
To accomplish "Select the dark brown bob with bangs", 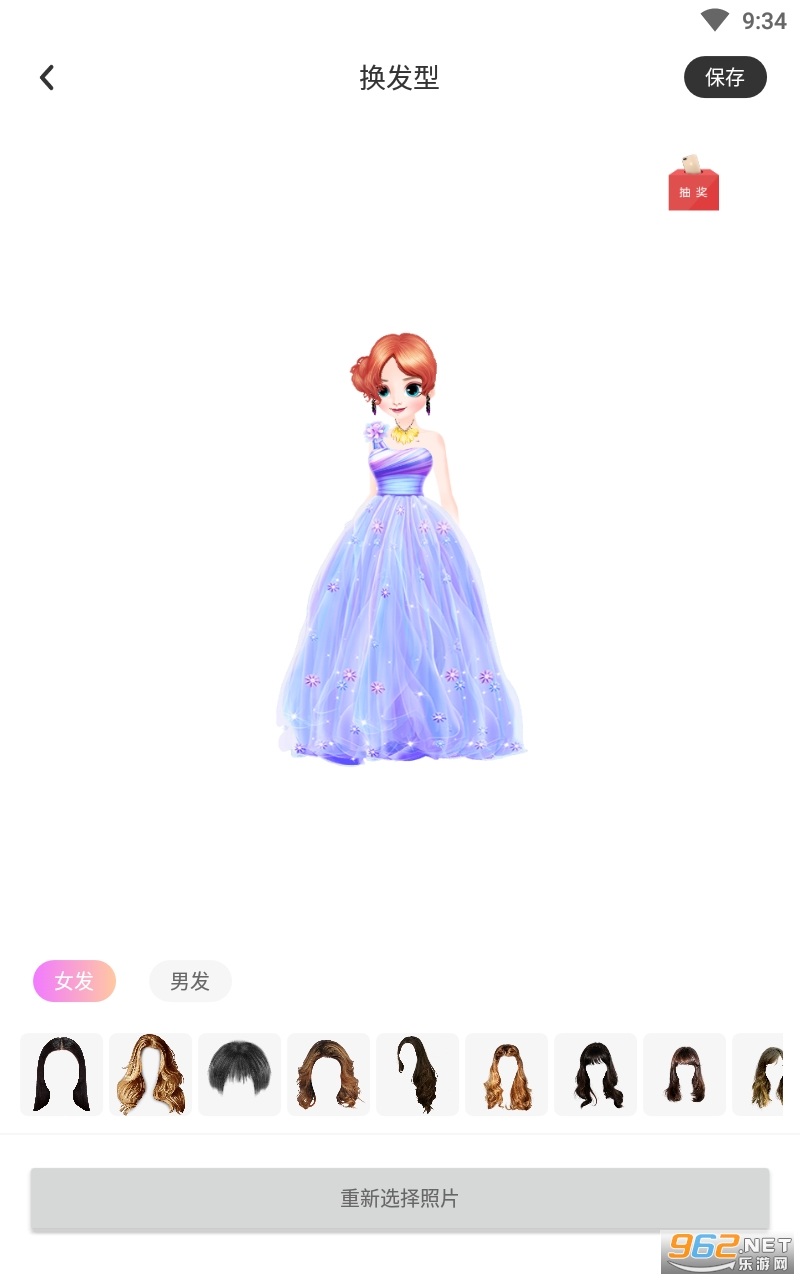I will [x=684, y=1075].
